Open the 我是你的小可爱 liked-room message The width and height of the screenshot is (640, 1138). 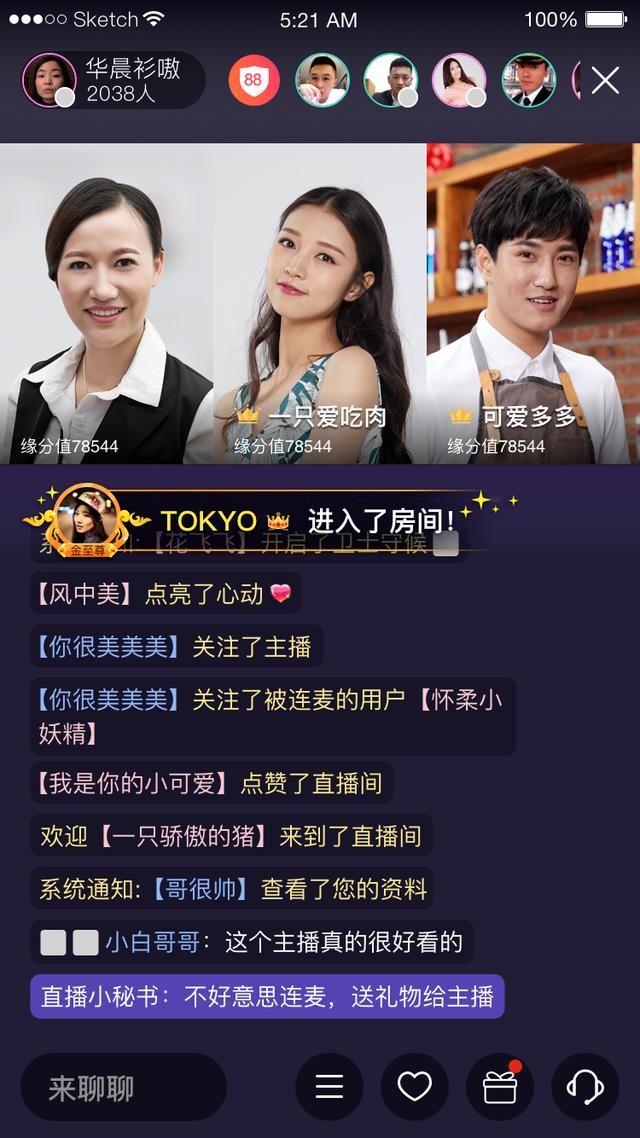click(211, 782)
